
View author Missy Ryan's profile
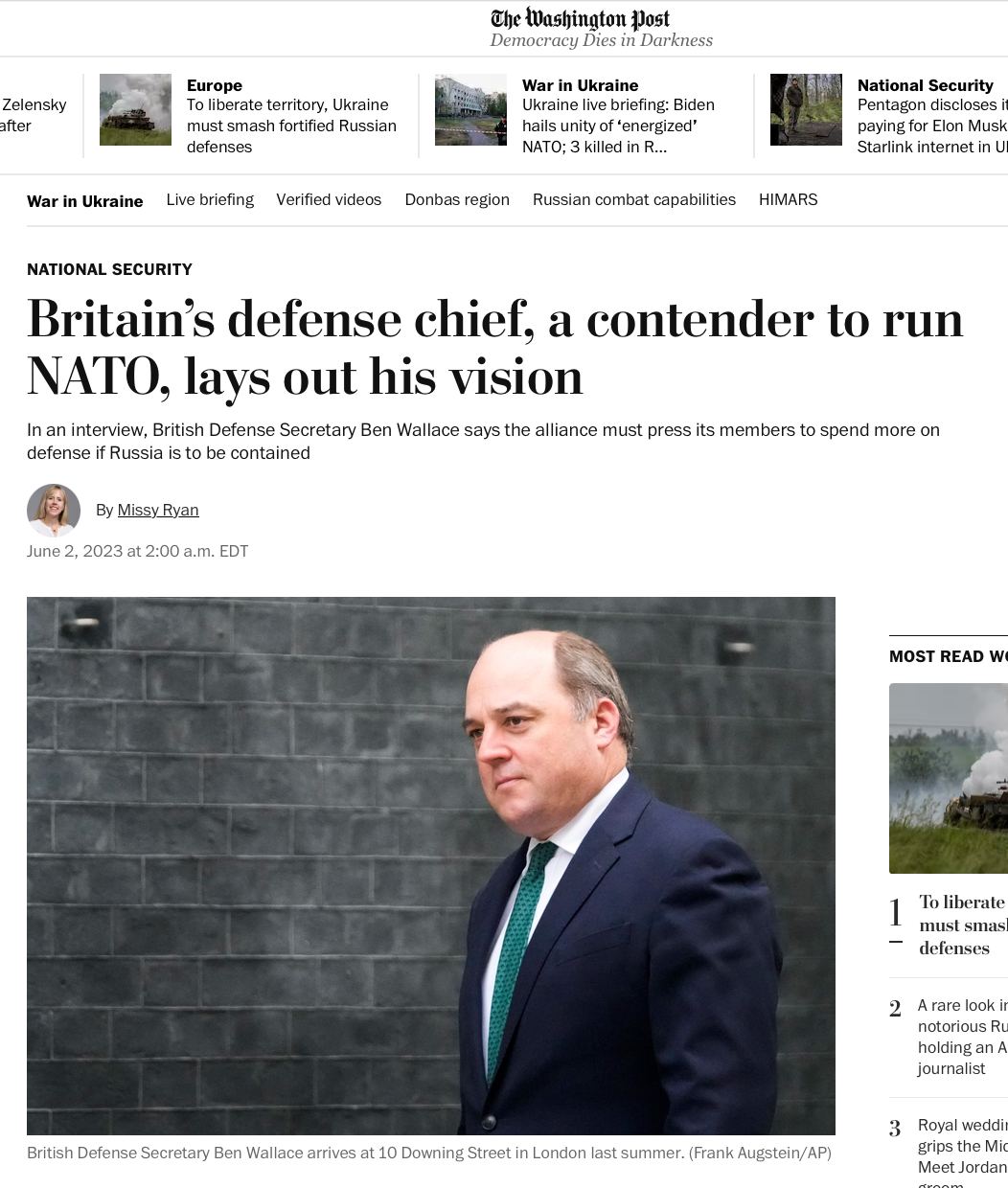tap(158, 510)
